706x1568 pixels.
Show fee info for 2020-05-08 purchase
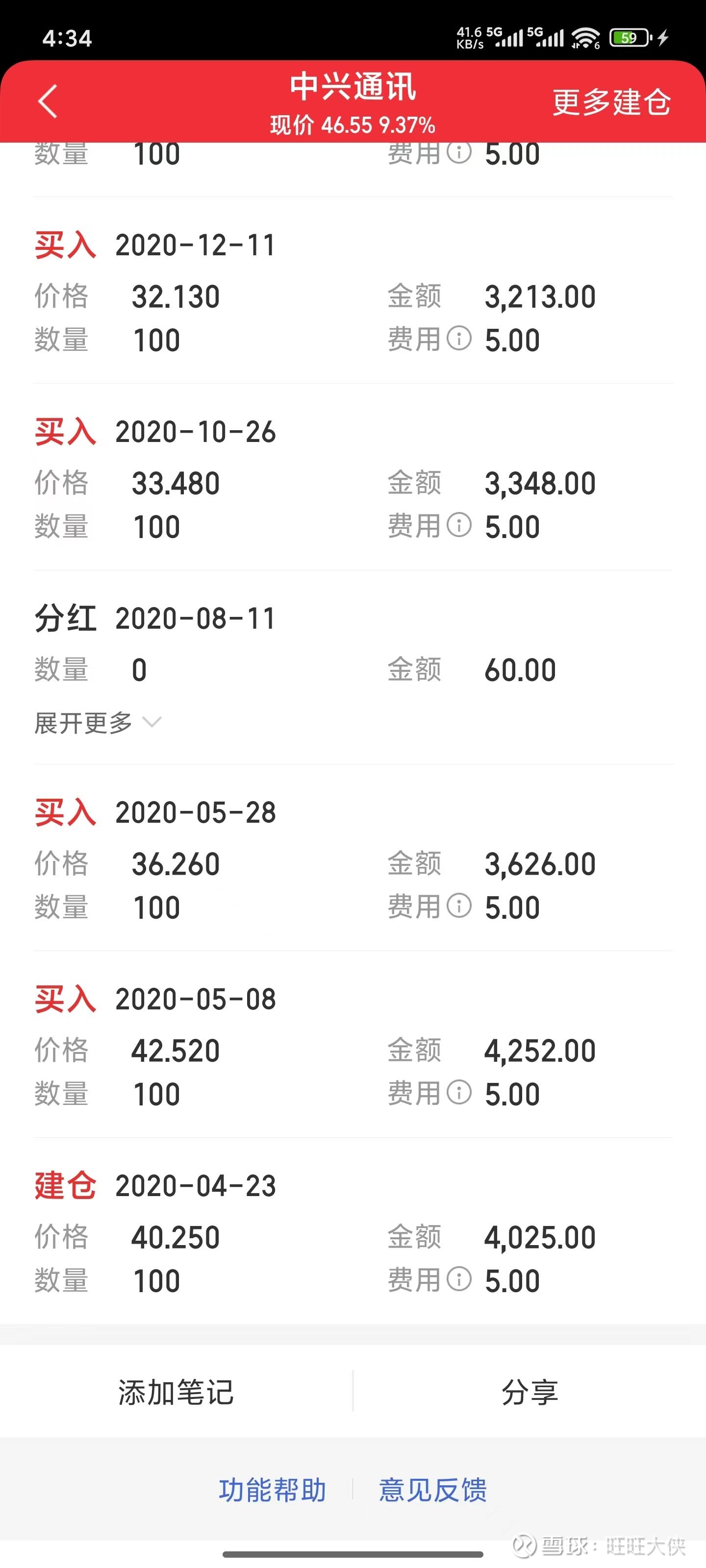pyautogui.click(x=459, y=1093)
